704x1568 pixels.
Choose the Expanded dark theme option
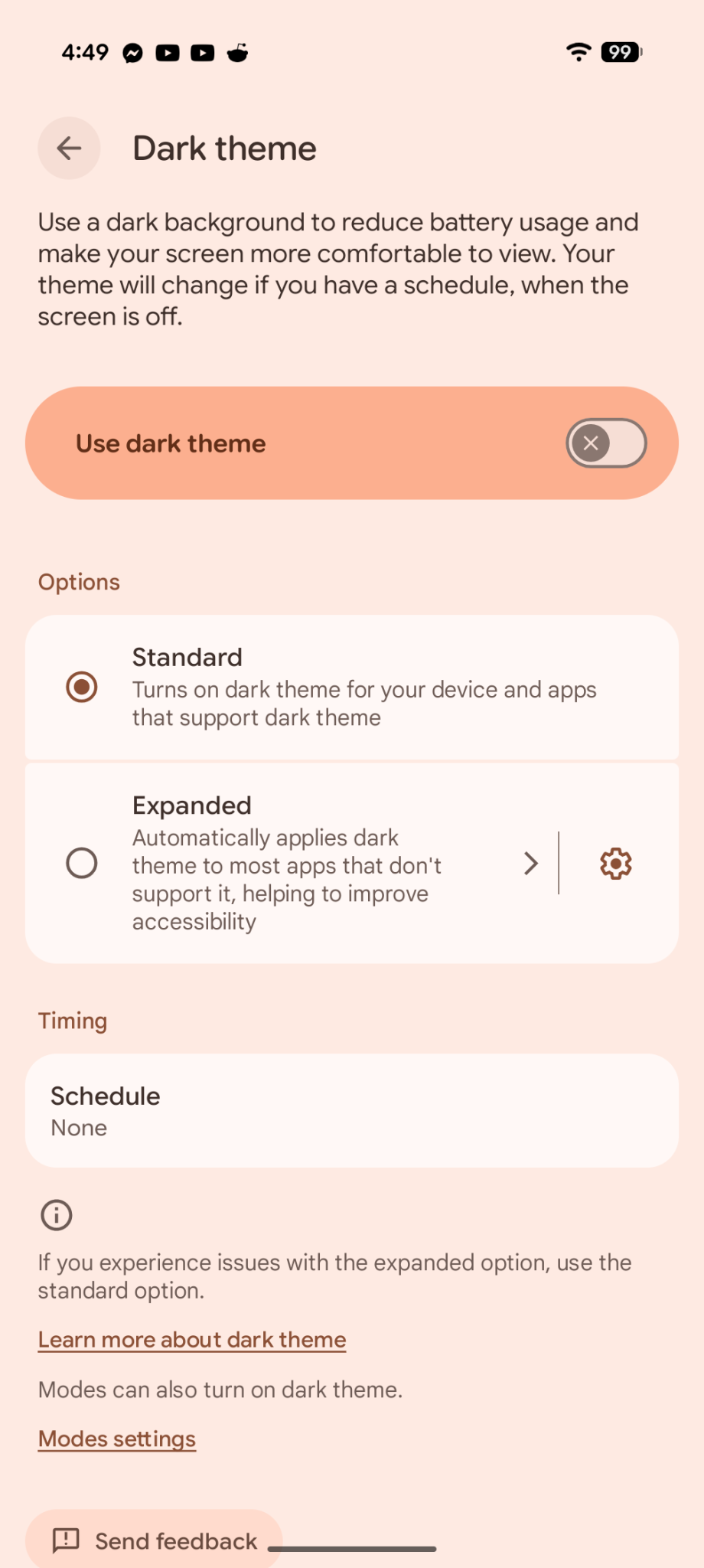[x=82, y=863]
